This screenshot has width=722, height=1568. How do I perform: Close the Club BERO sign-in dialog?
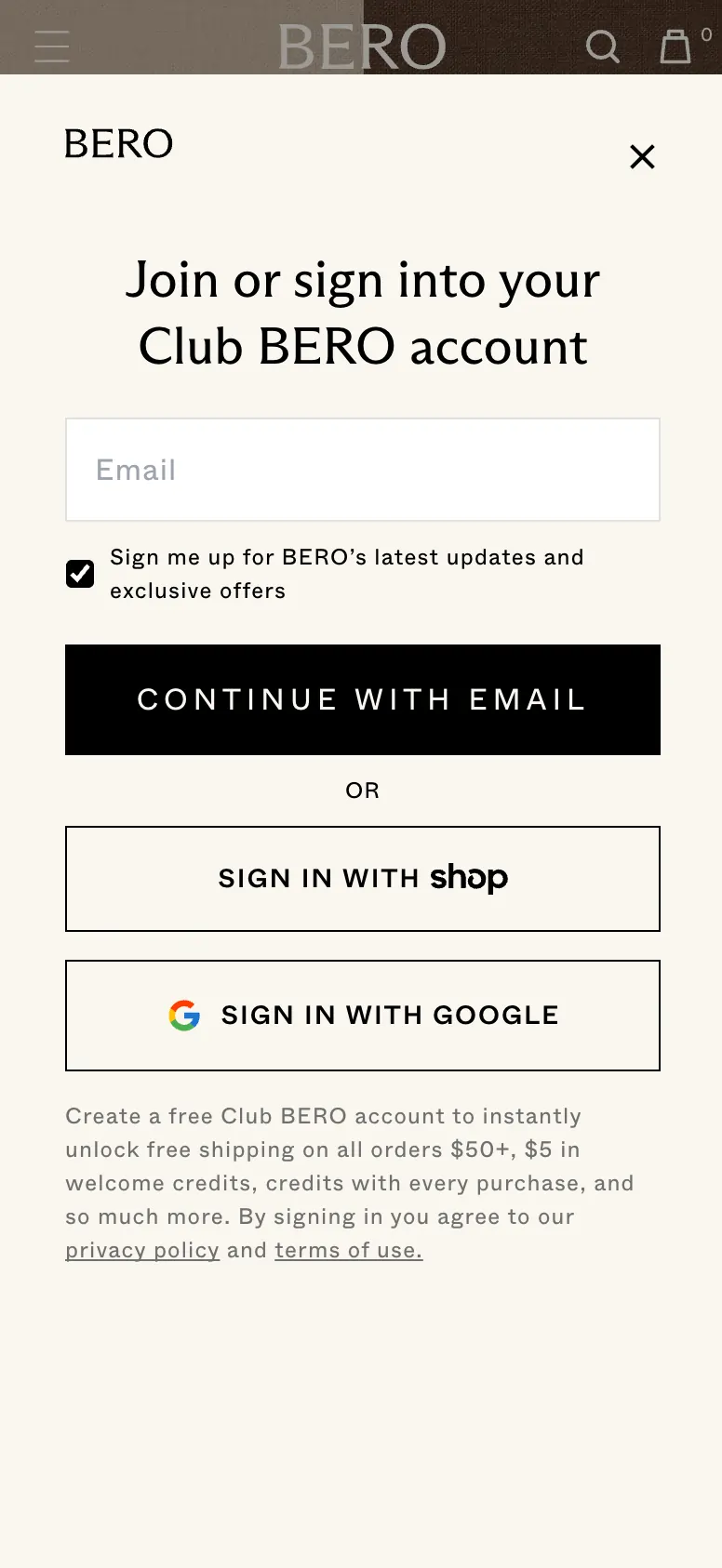tap(642, 156)
